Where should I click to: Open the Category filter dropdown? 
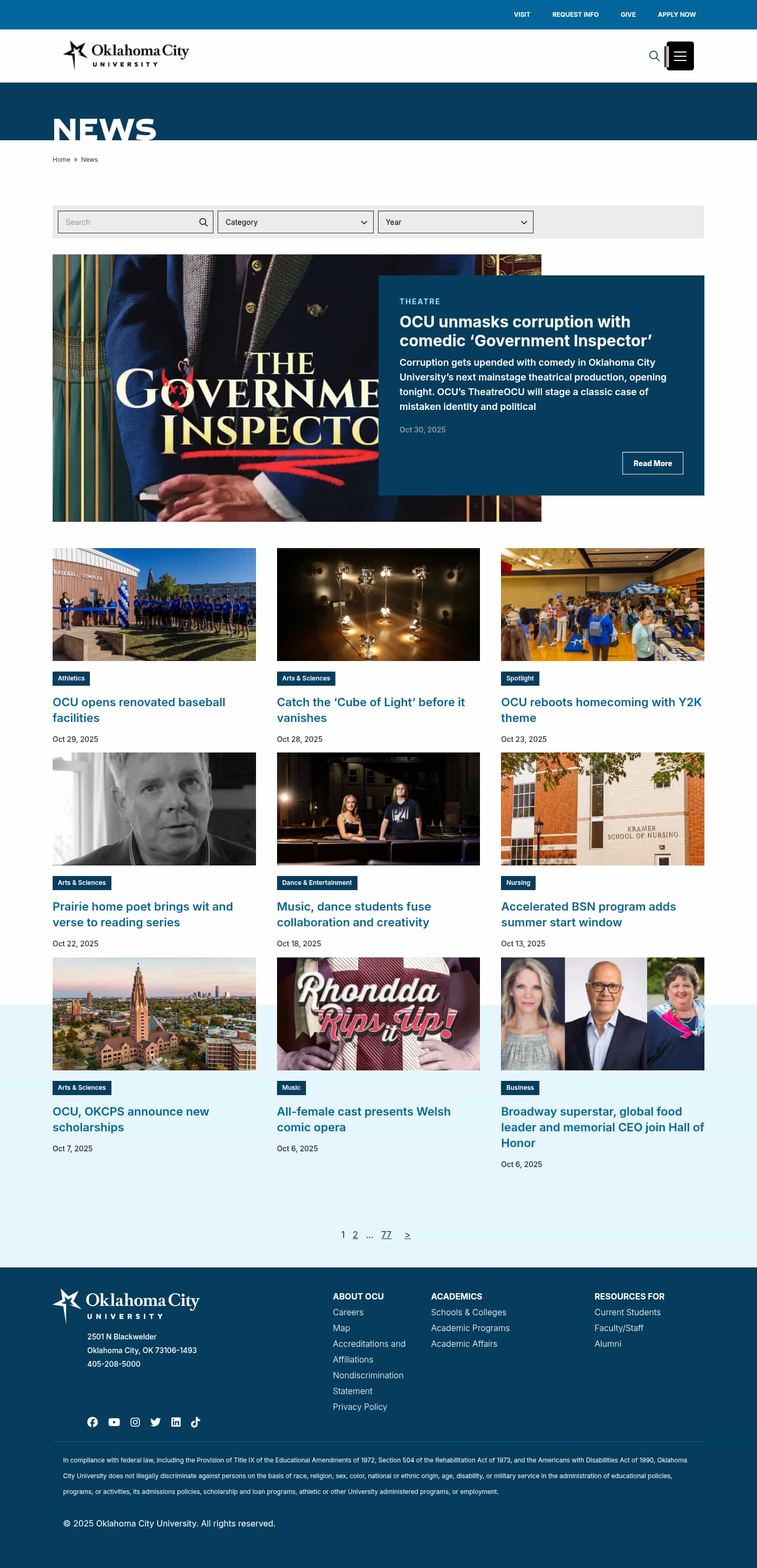296,222
